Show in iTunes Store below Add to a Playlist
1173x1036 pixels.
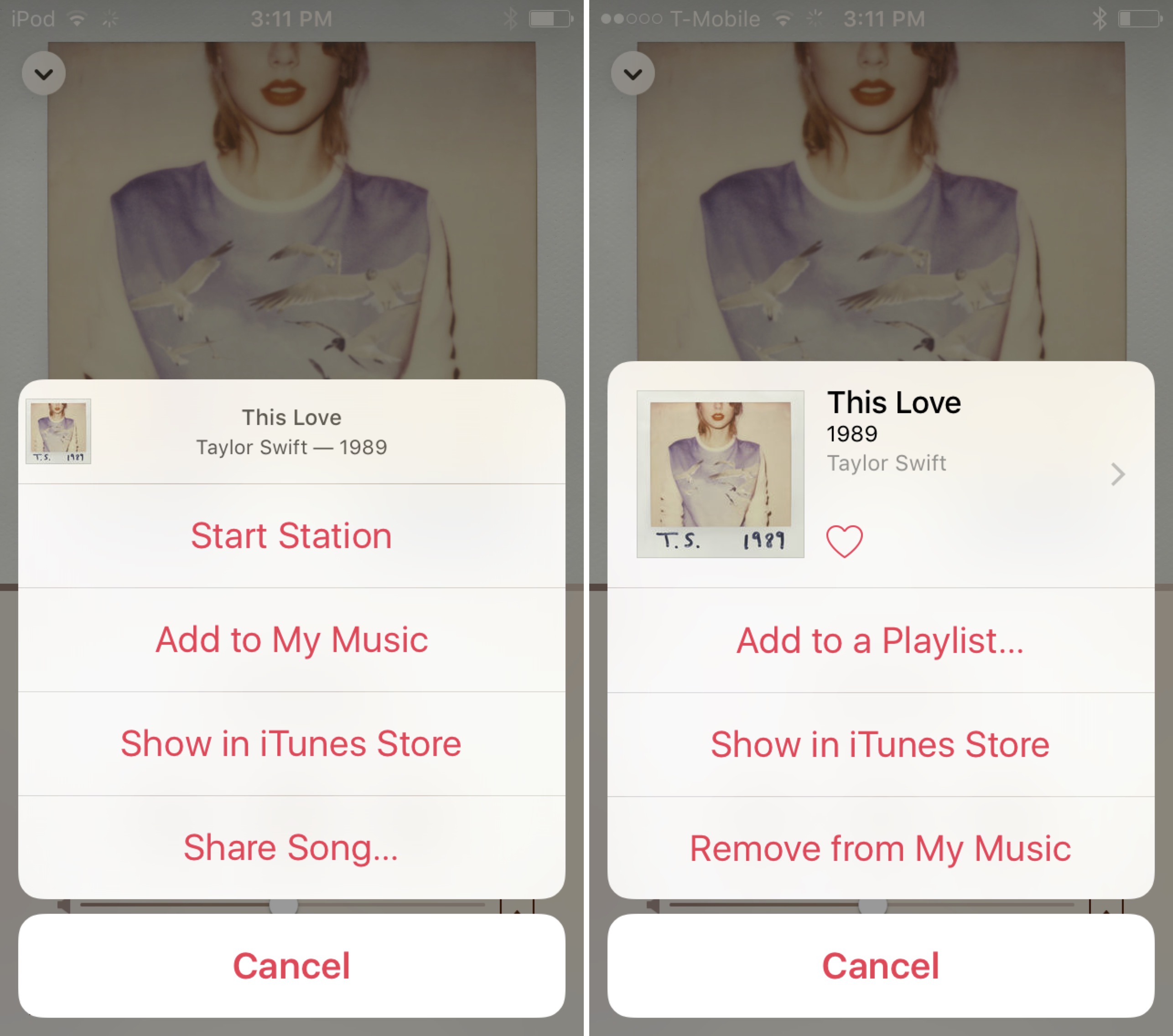point(880,744)
